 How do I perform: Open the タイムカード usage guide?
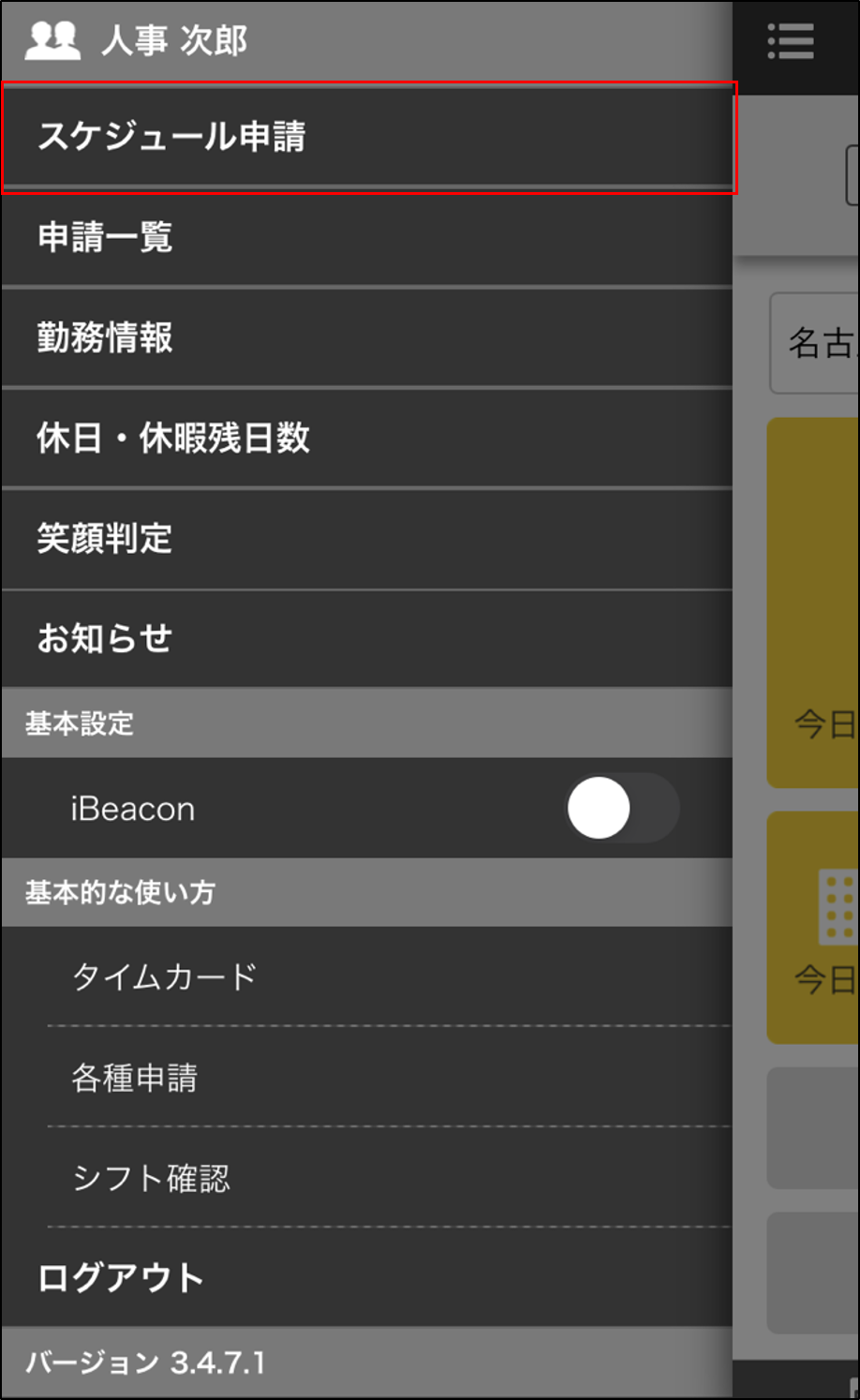coord(375,976)
